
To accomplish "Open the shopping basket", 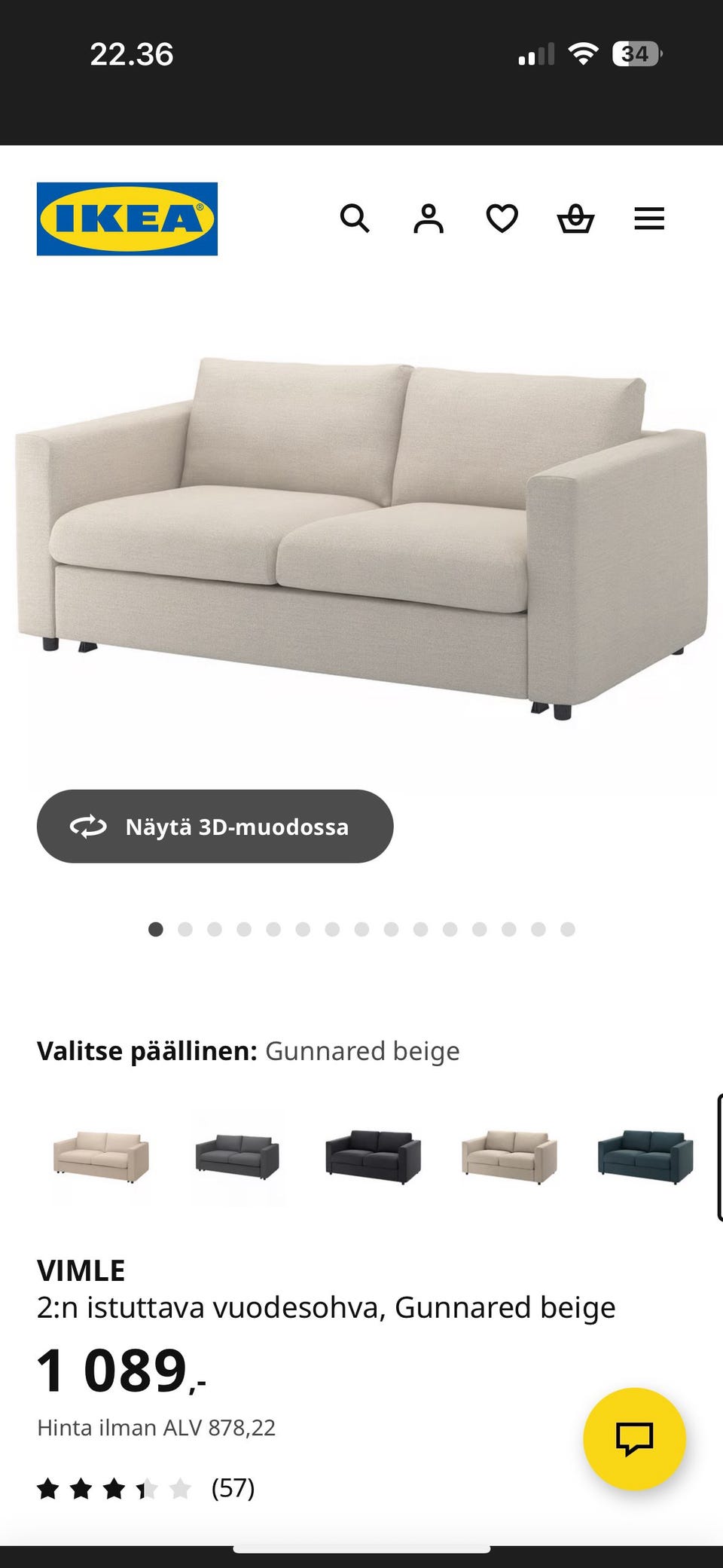I will point(575,219).
